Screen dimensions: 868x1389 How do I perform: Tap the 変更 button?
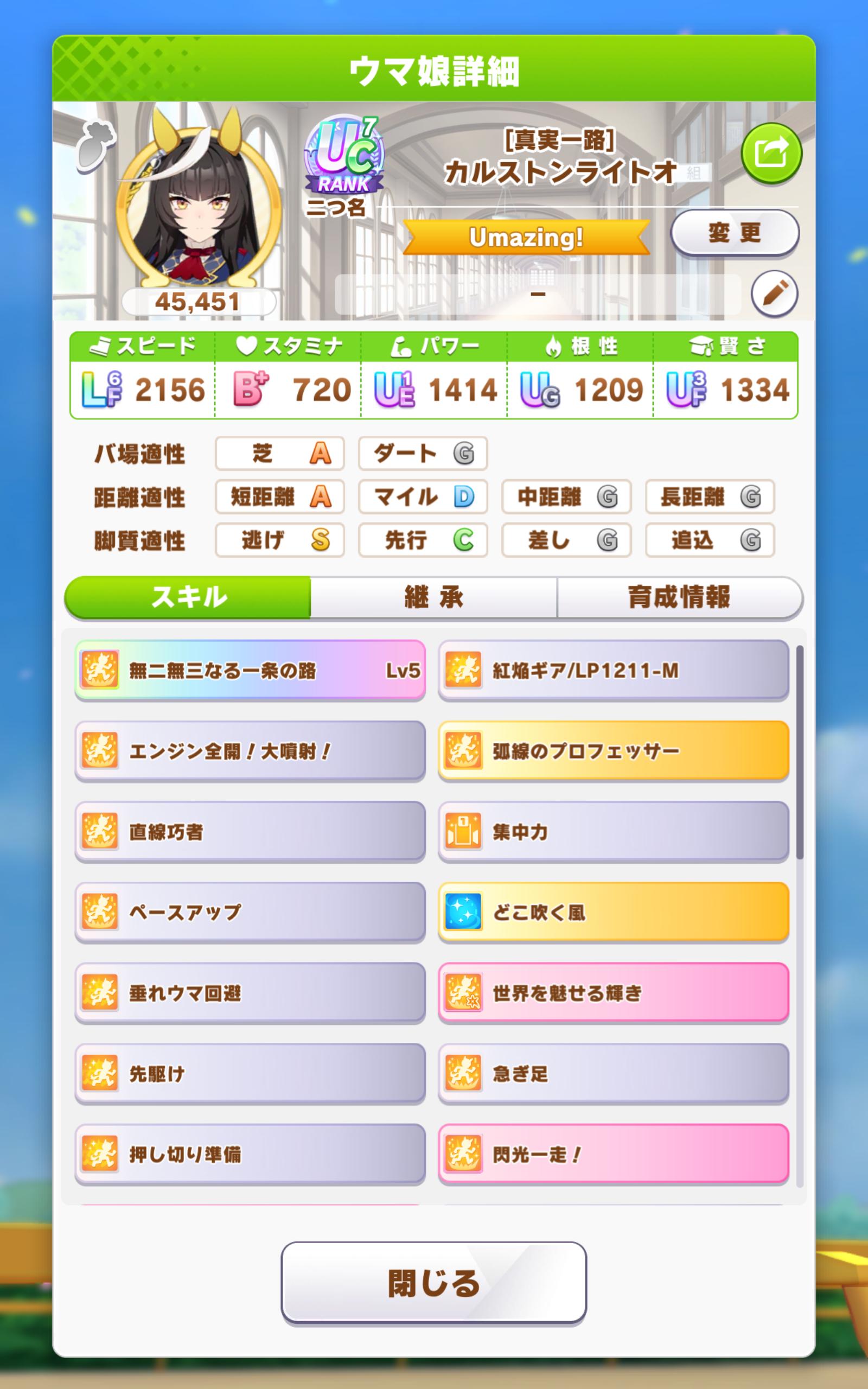click(734, 232)
